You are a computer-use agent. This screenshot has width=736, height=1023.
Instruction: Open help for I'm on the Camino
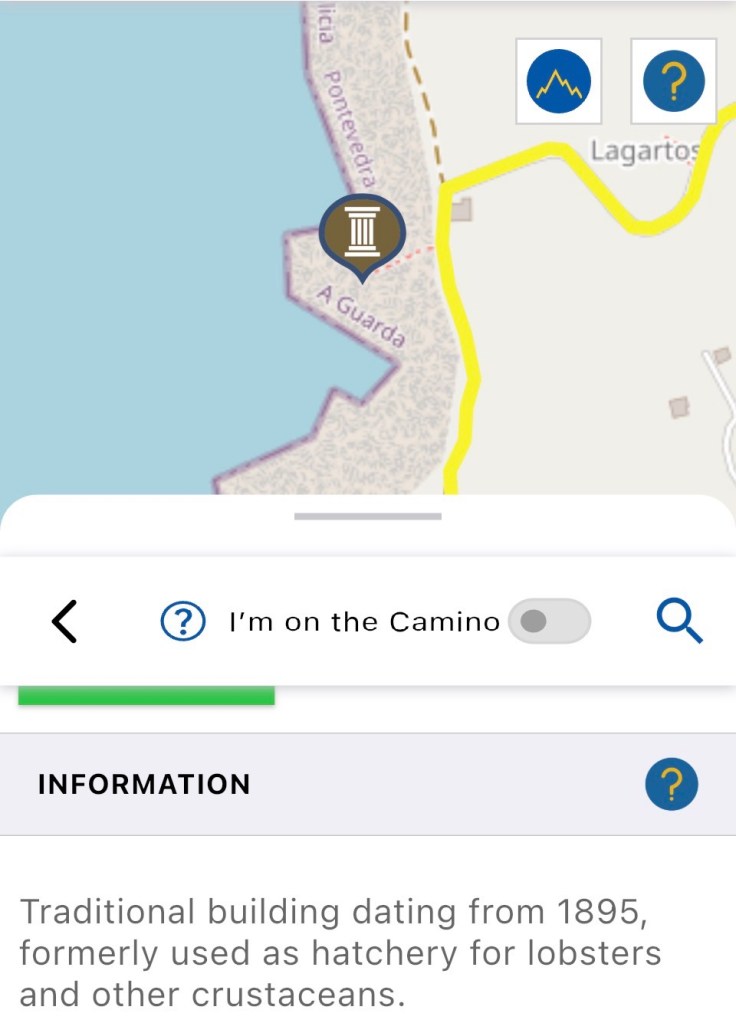183,622
